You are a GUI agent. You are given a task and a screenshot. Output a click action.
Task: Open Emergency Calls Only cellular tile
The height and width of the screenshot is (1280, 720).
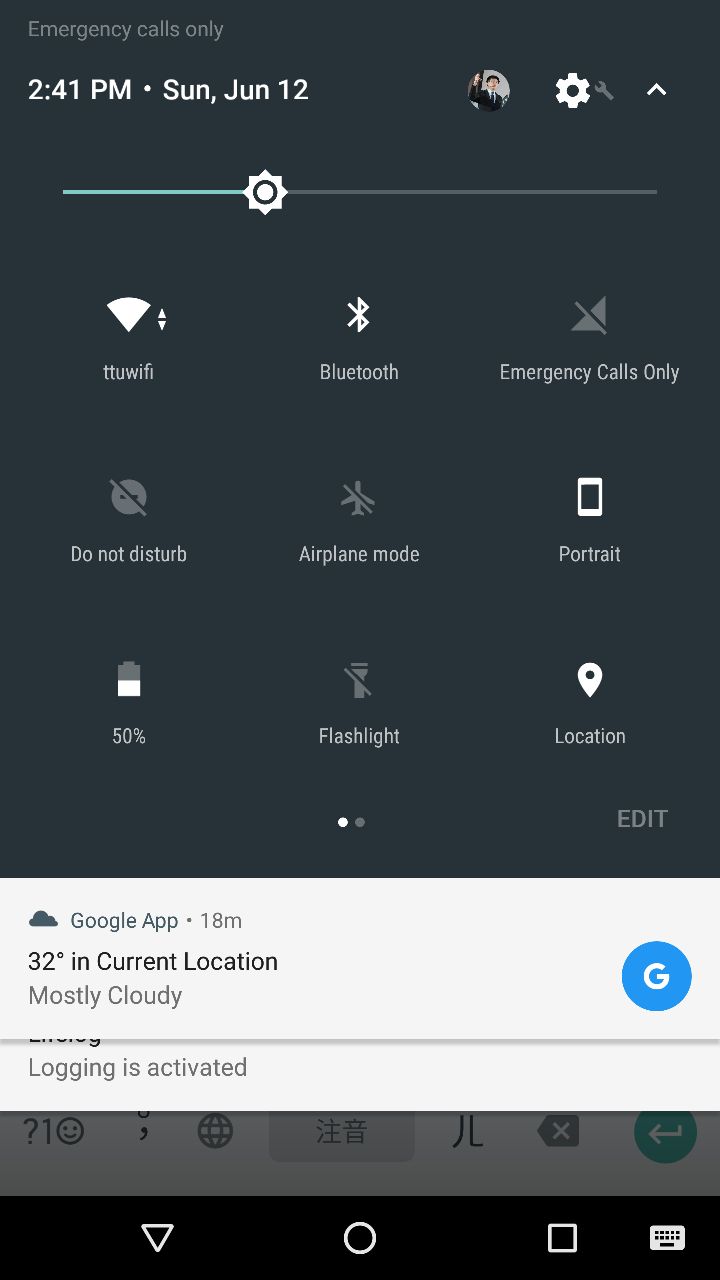tap(589, 336)
